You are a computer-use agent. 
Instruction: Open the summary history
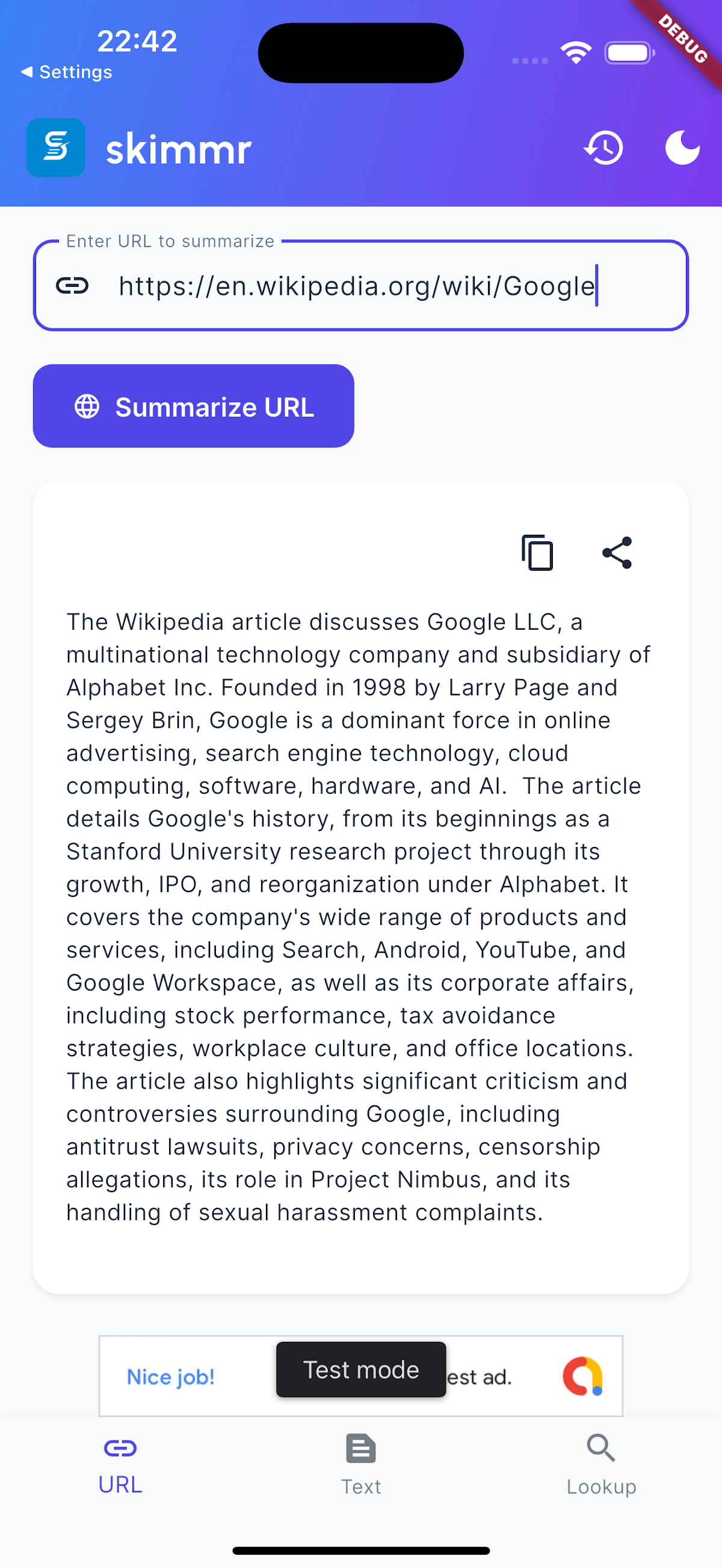pos(603,148)
